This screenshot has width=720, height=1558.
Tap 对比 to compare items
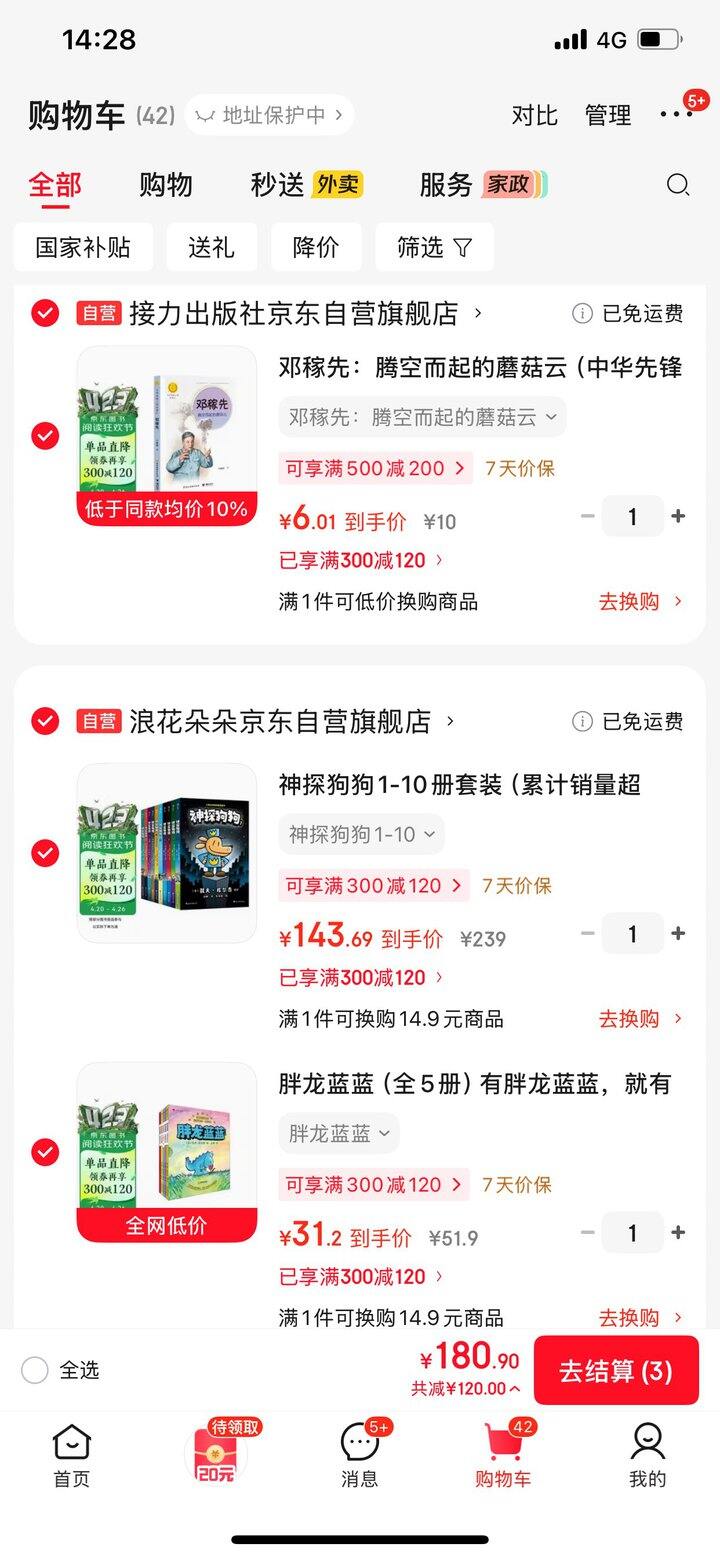point(534,115)
